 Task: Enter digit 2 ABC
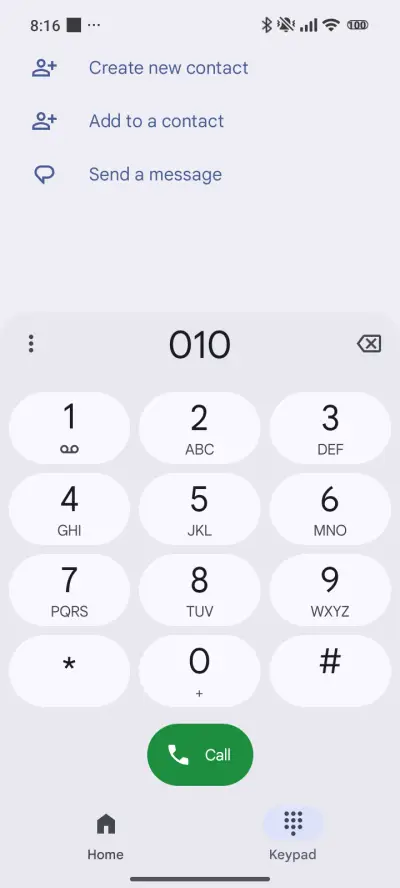199,428
